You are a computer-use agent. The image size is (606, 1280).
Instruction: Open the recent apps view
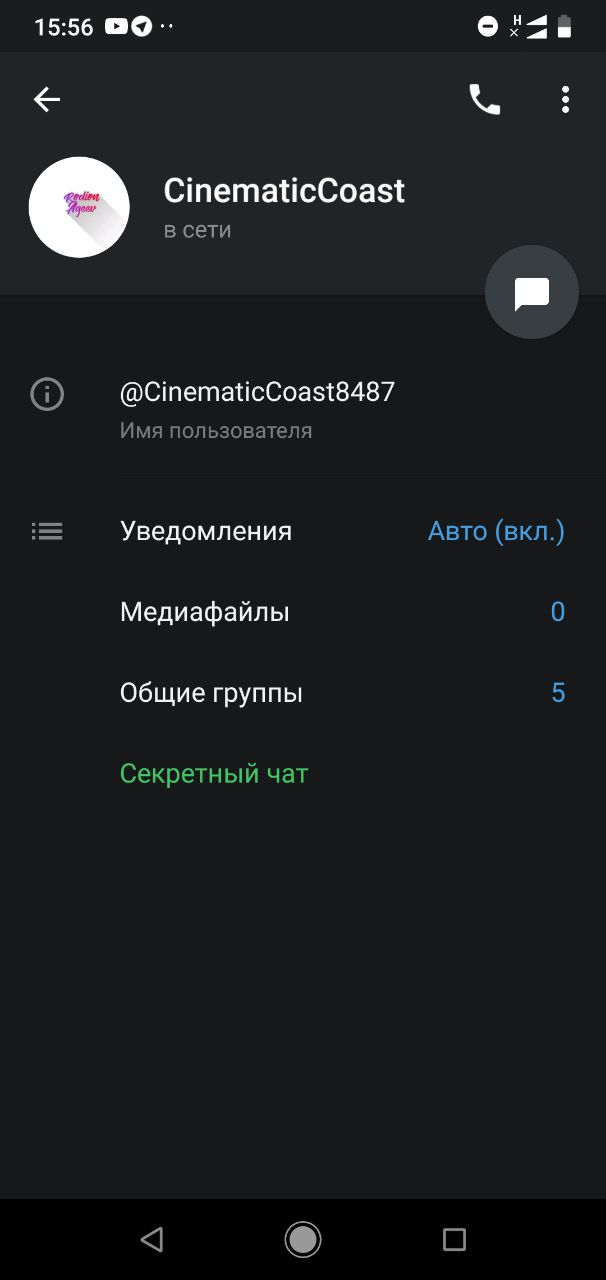(x=454, y=1240)
